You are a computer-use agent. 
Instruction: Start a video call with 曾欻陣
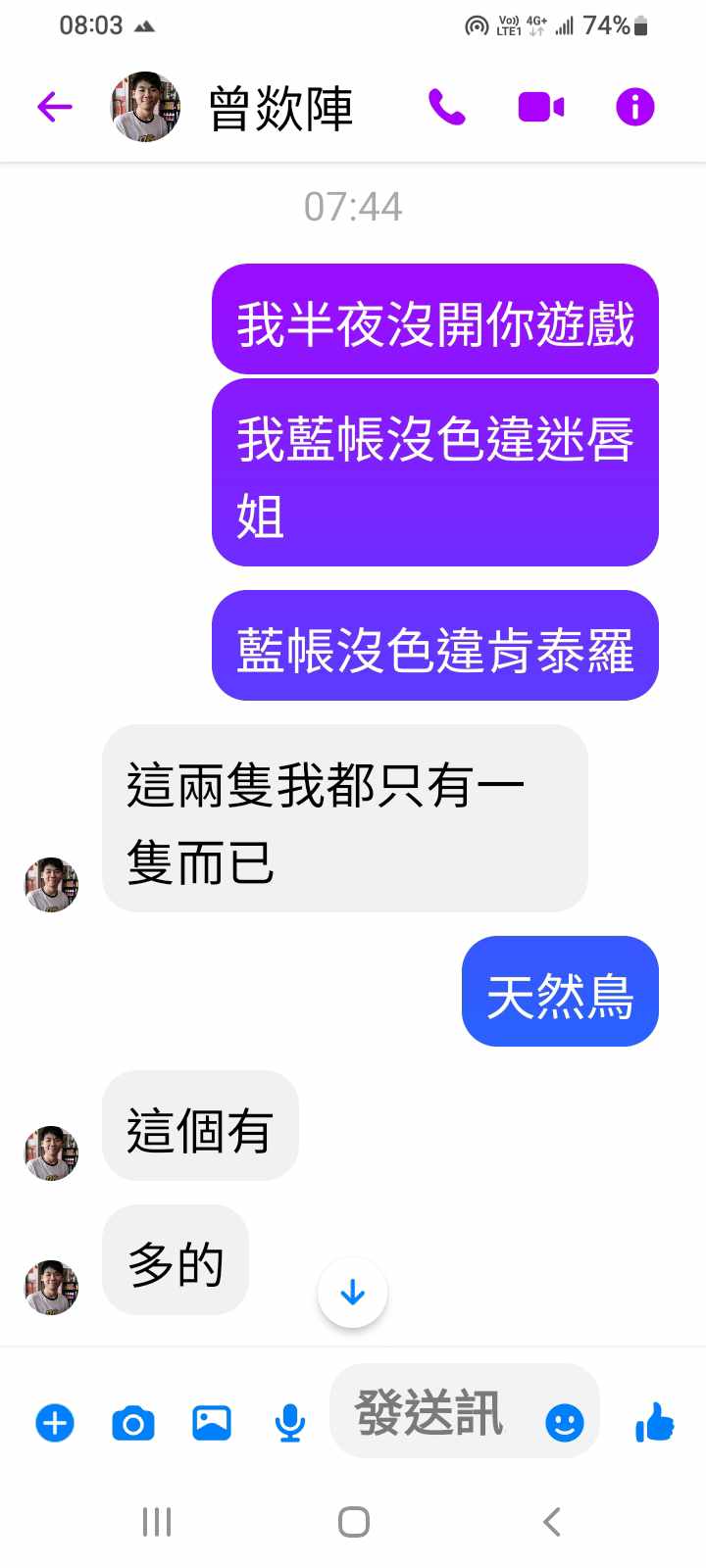(540, 107)
